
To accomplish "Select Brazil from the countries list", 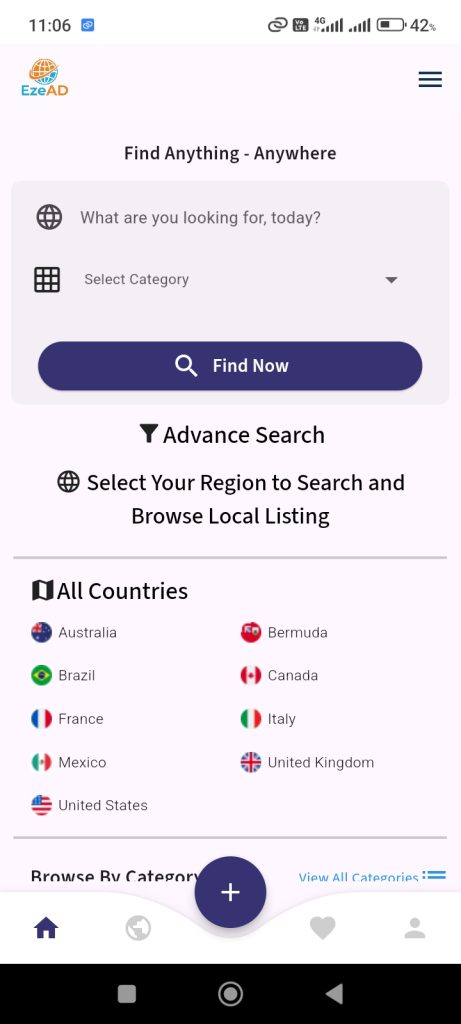I will 63,675.
